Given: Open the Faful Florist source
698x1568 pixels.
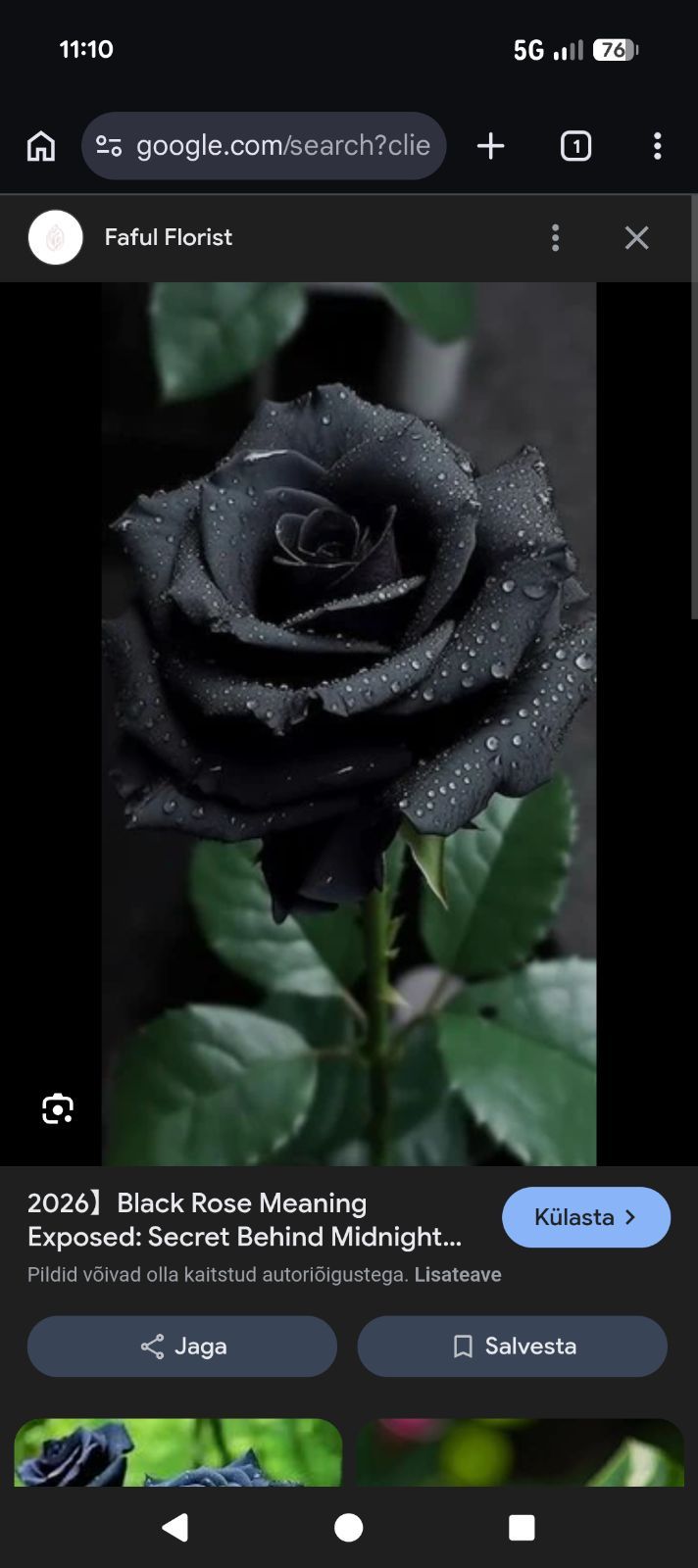Looking at the screenshot, I should point(168,237).
